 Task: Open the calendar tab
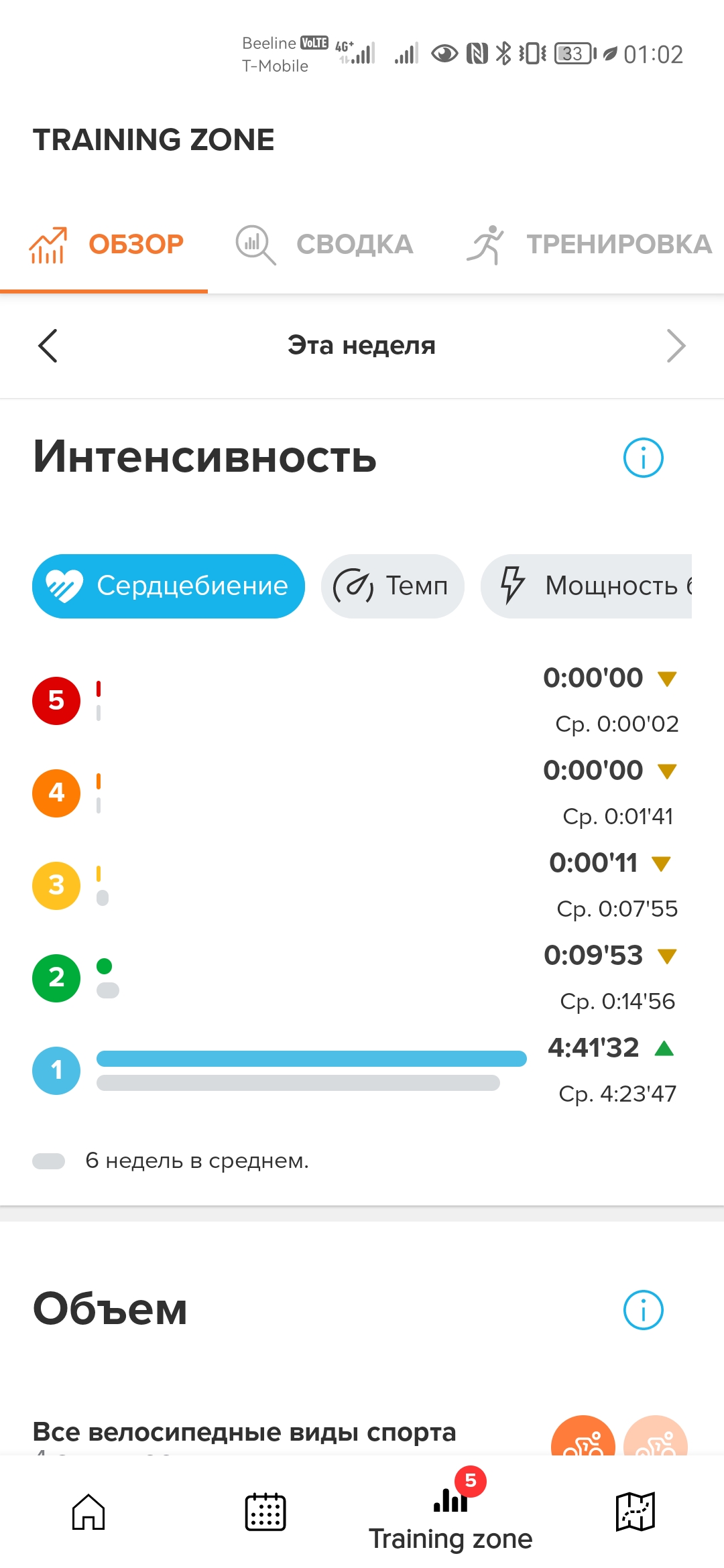[x=265, y=1512]
